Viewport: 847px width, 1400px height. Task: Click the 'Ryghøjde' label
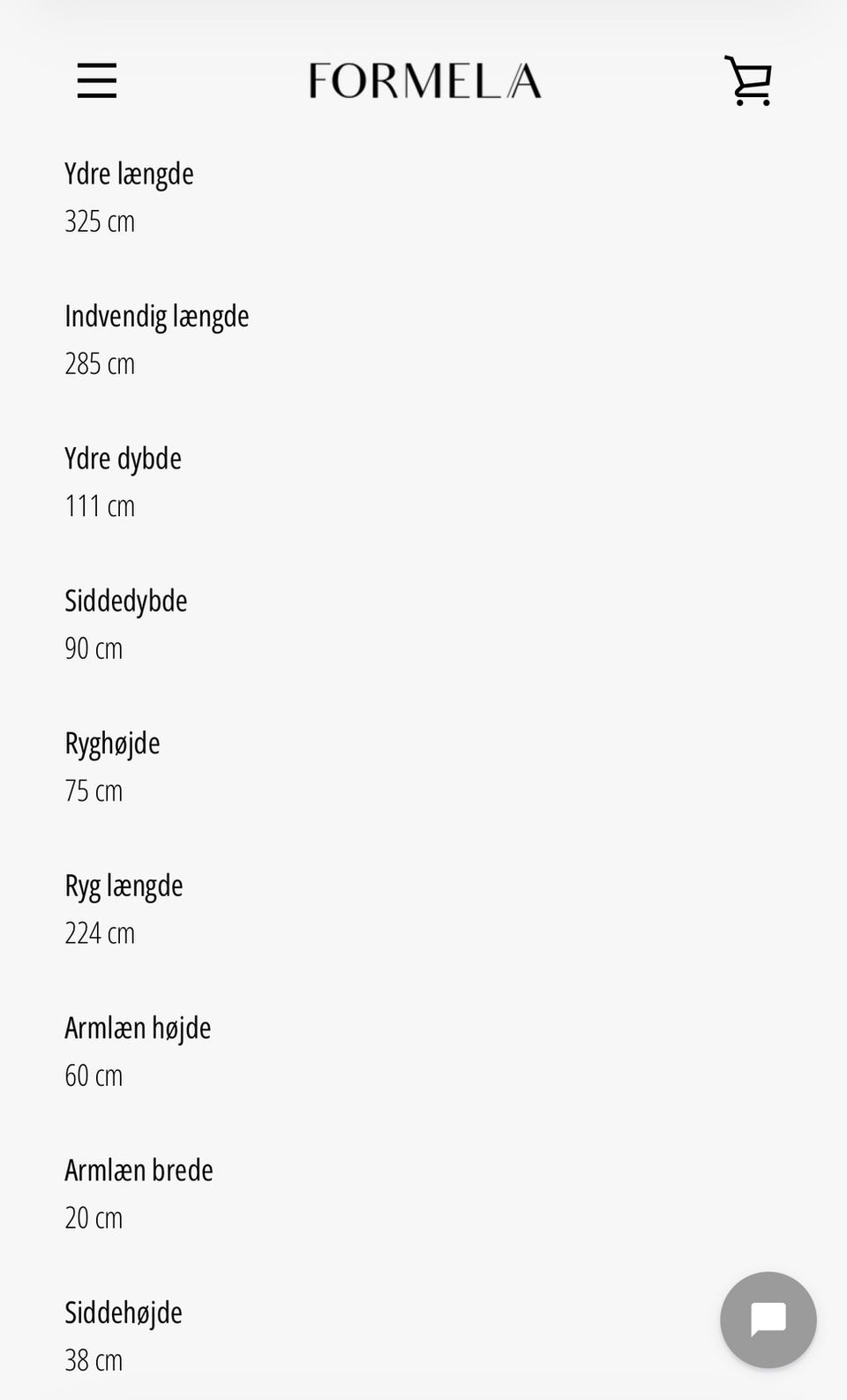[112, 743]
